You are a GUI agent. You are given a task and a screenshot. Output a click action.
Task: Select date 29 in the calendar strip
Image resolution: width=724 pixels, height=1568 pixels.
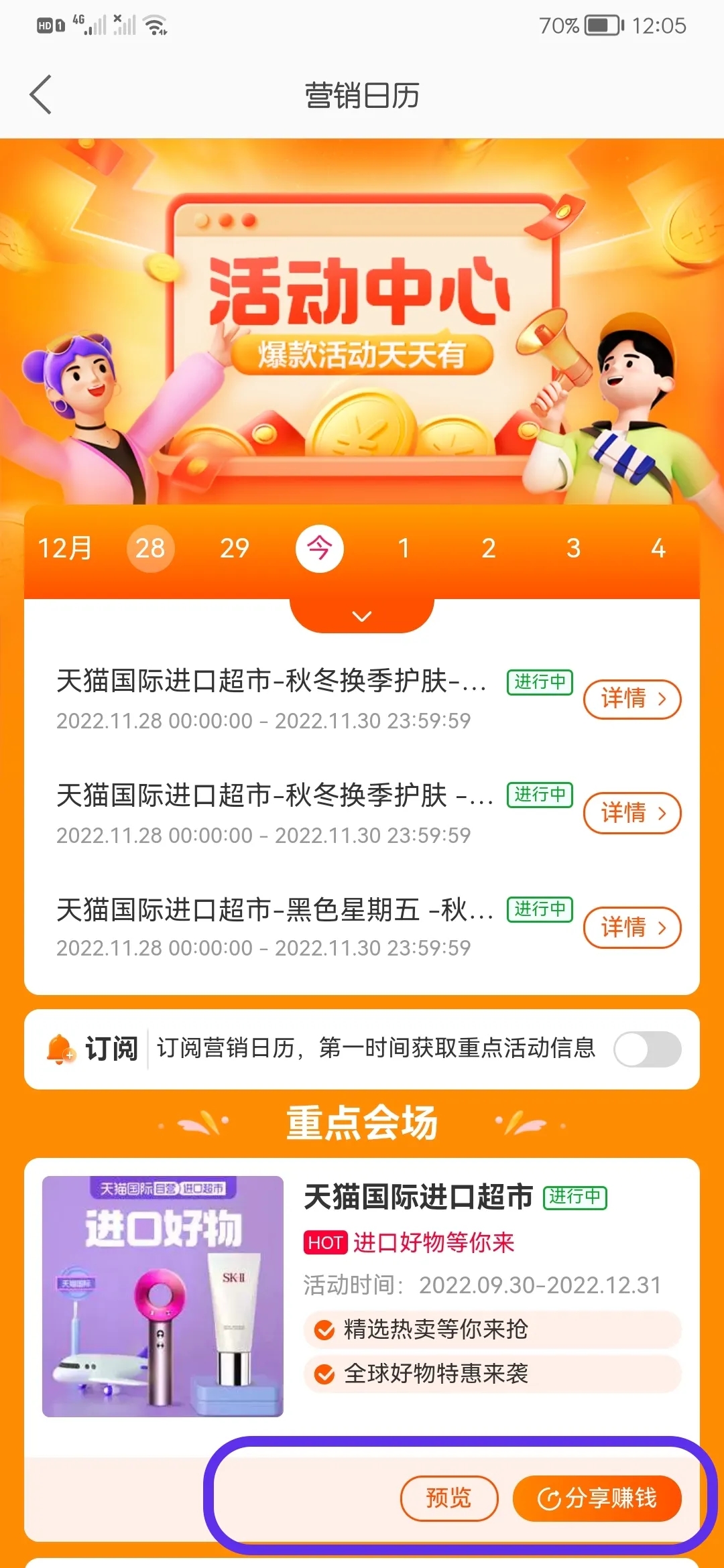[235, 548]
